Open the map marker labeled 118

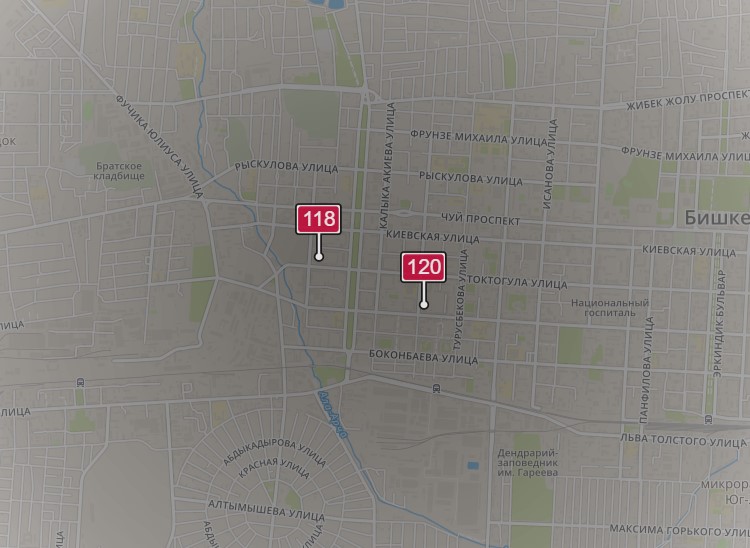tap(319, 219)
